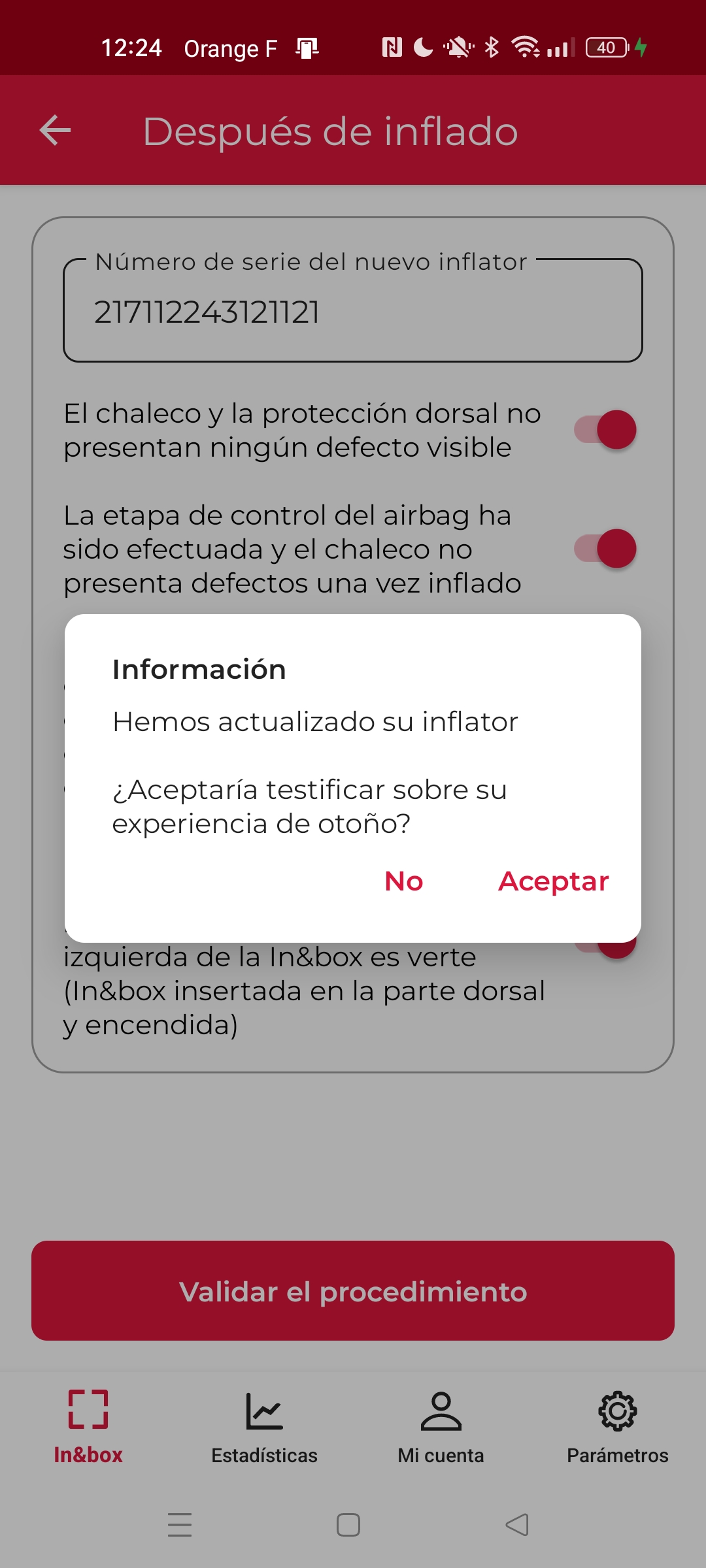Image resolution: width=706 pixels, height=1568 pixels.
Task: Switch to the In&box tab
Action: point(88,1427)
